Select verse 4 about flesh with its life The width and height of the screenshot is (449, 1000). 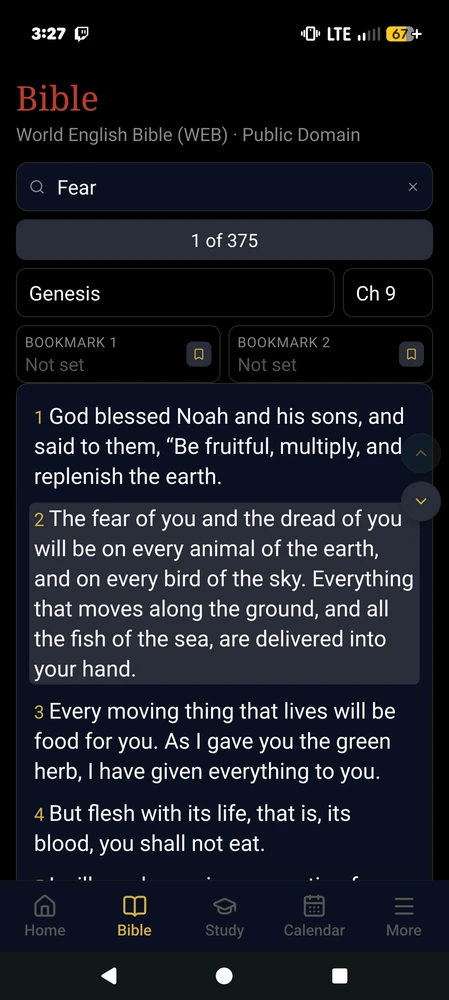click(x=224, y=828)
